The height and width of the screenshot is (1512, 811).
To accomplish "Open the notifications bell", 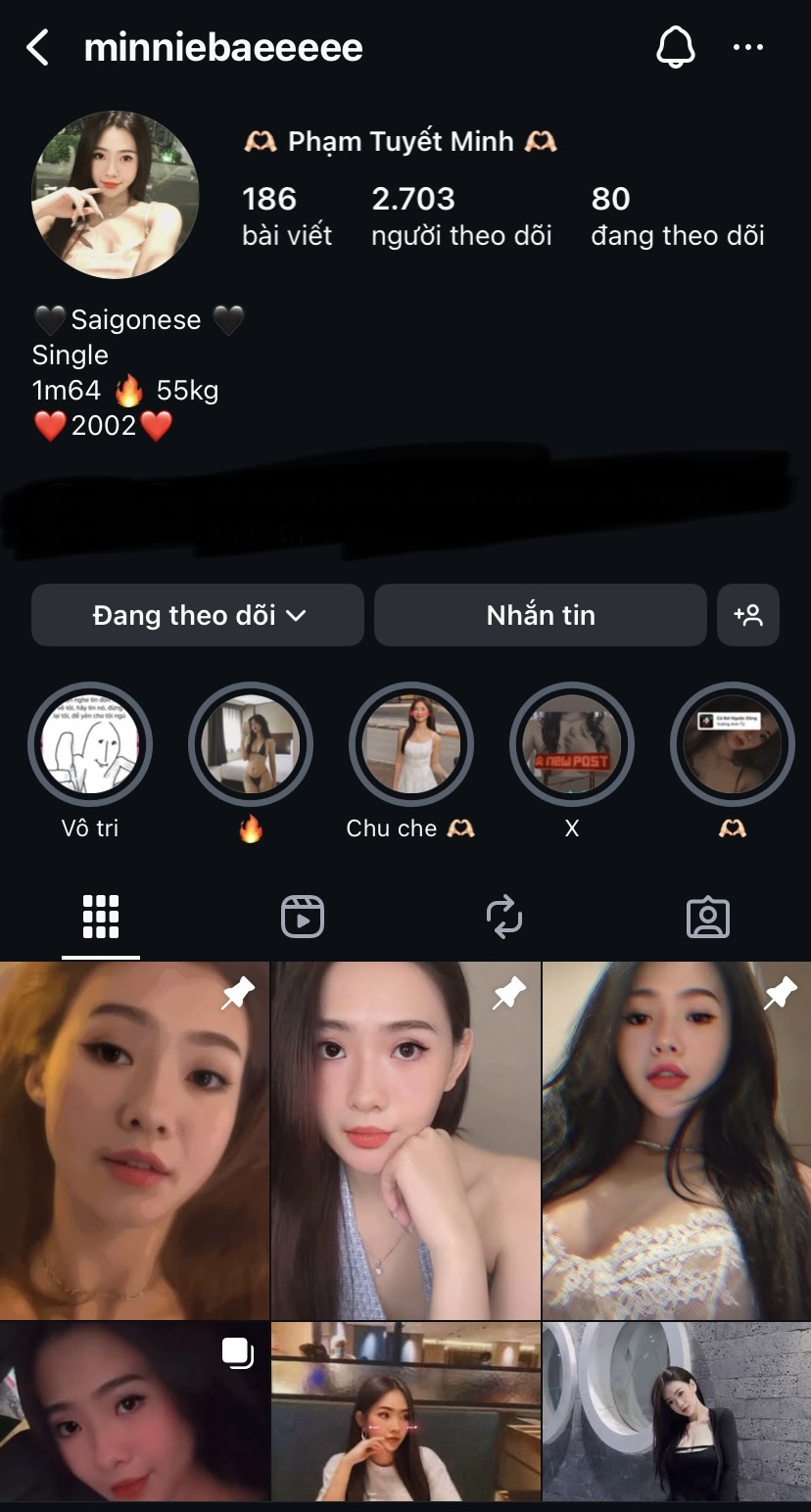I will point(675,47).
